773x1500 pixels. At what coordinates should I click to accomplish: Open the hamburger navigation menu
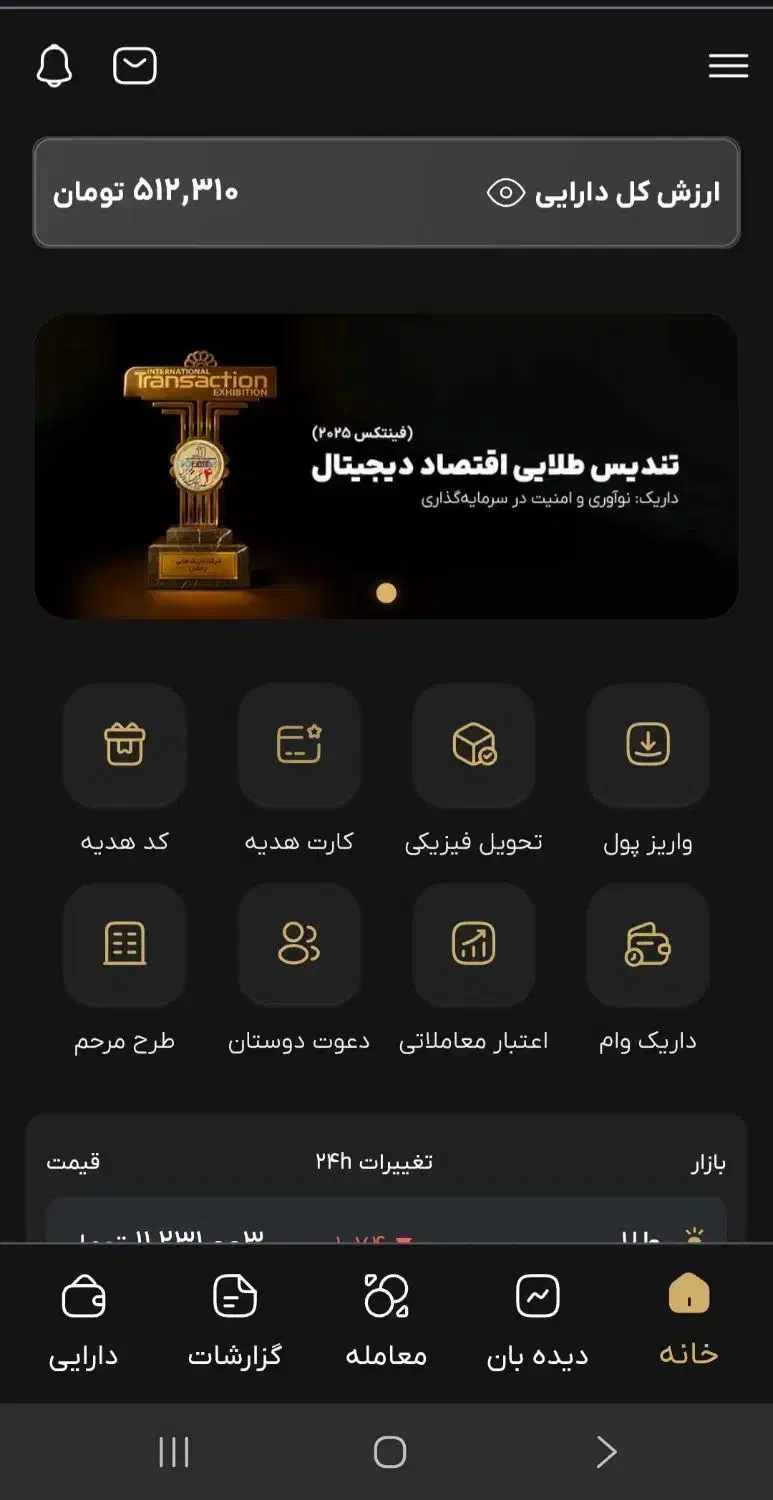(x=728, y=66)
